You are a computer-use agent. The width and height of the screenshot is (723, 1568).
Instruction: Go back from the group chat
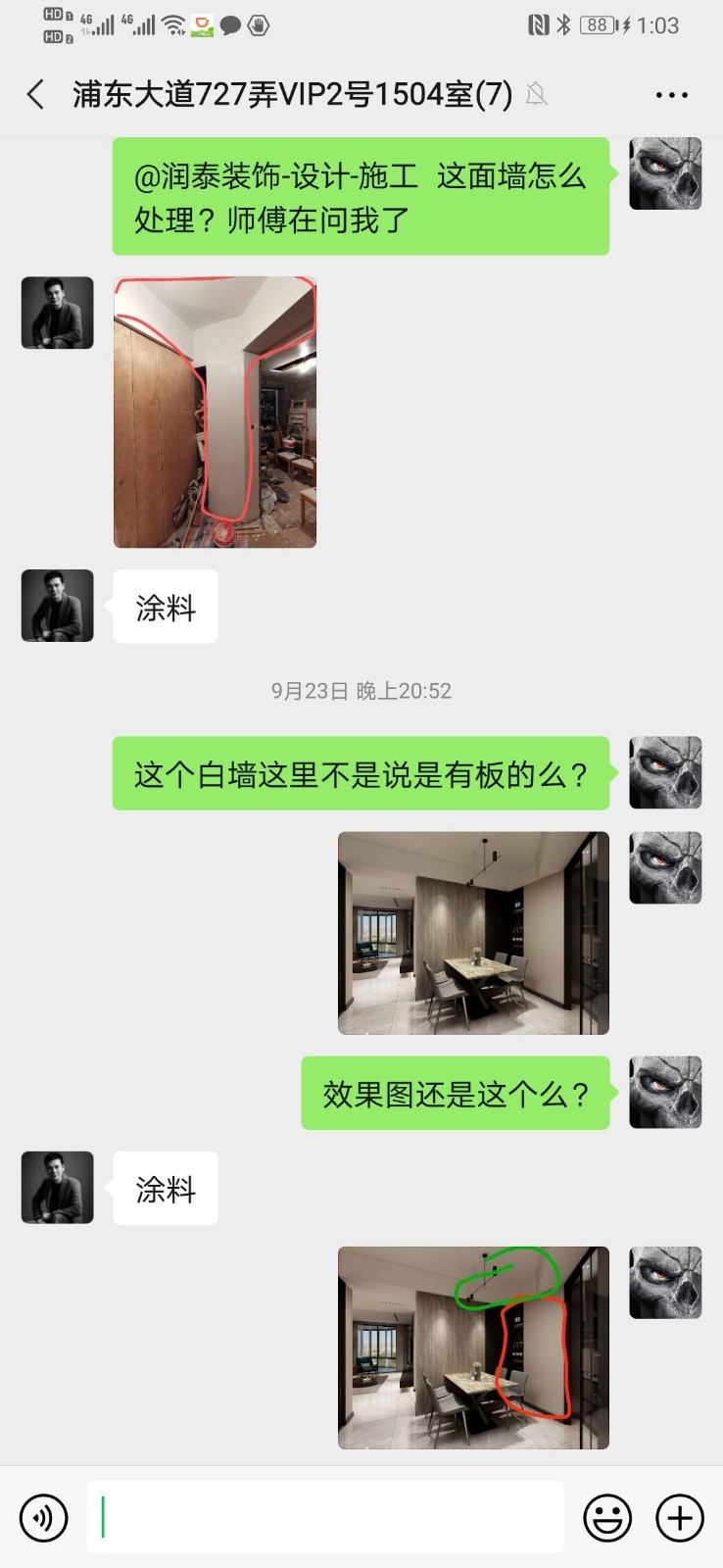[x=36, y=95]
